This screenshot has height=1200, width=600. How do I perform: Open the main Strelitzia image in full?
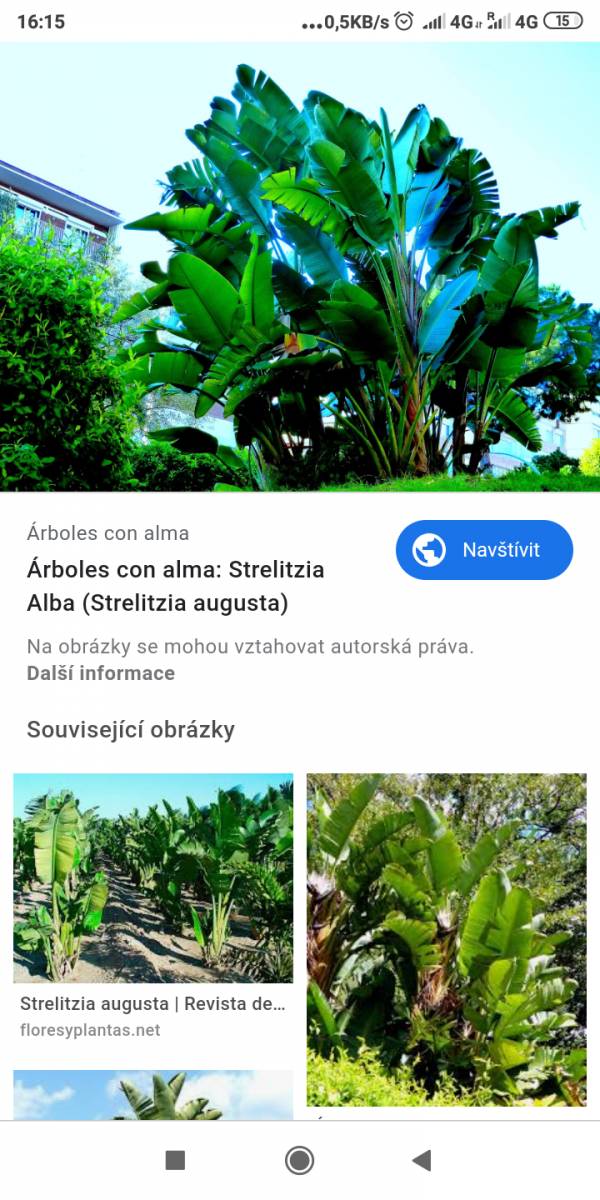300,267
